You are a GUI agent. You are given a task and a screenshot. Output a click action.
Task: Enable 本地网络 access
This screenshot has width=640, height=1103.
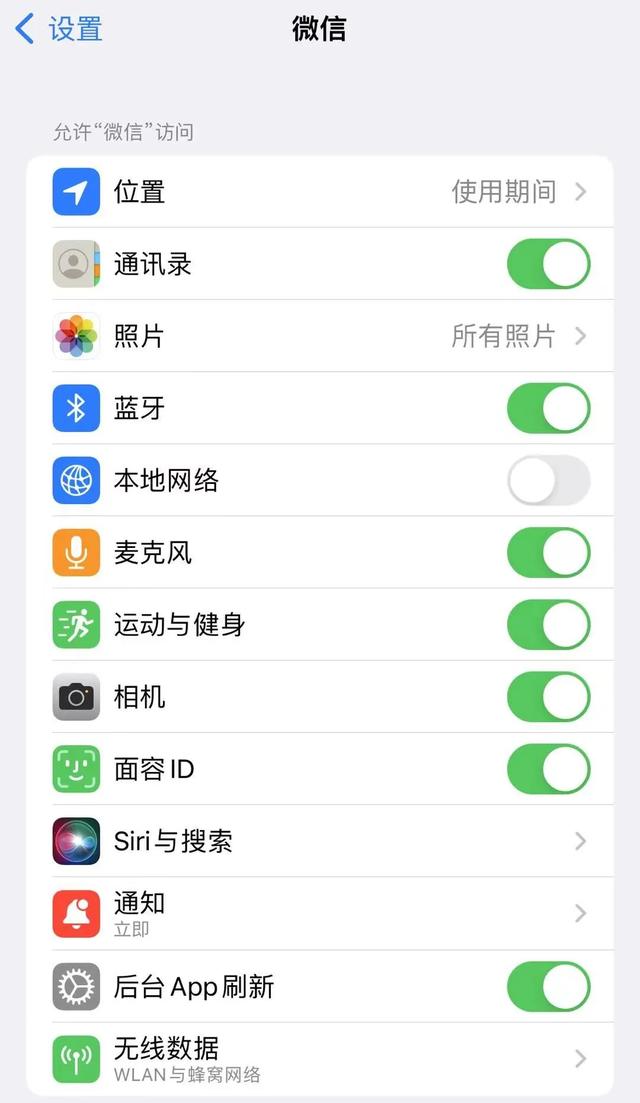[x=548, y=480]
